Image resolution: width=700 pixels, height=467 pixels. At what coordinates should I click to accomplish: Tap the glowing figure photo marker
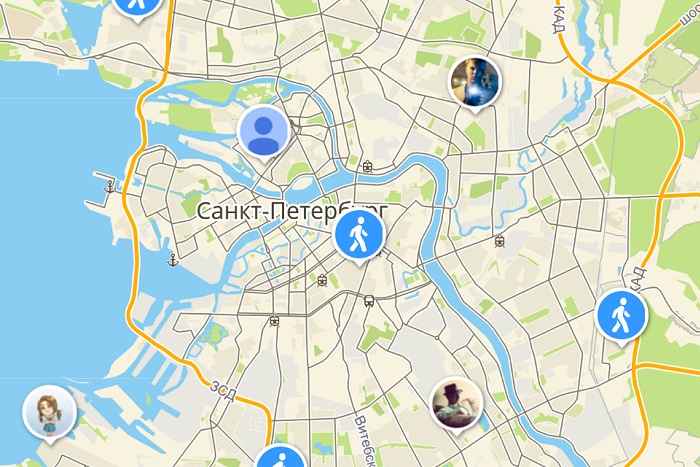pyautogui.click(x=474, y=81)
